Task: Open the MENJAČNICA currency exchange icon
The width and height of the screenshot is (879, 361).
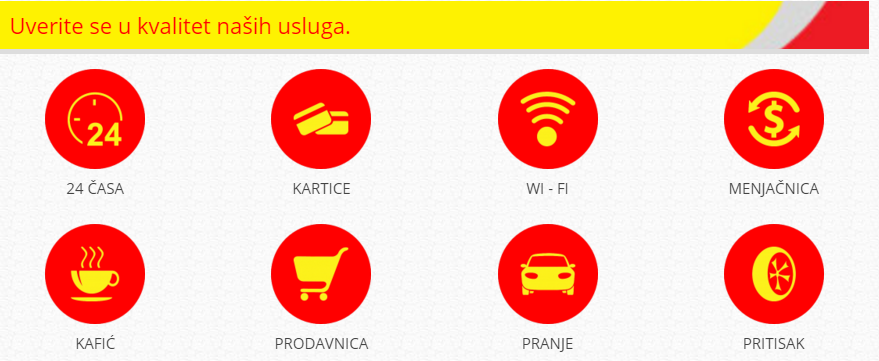Action: [774, 119]
